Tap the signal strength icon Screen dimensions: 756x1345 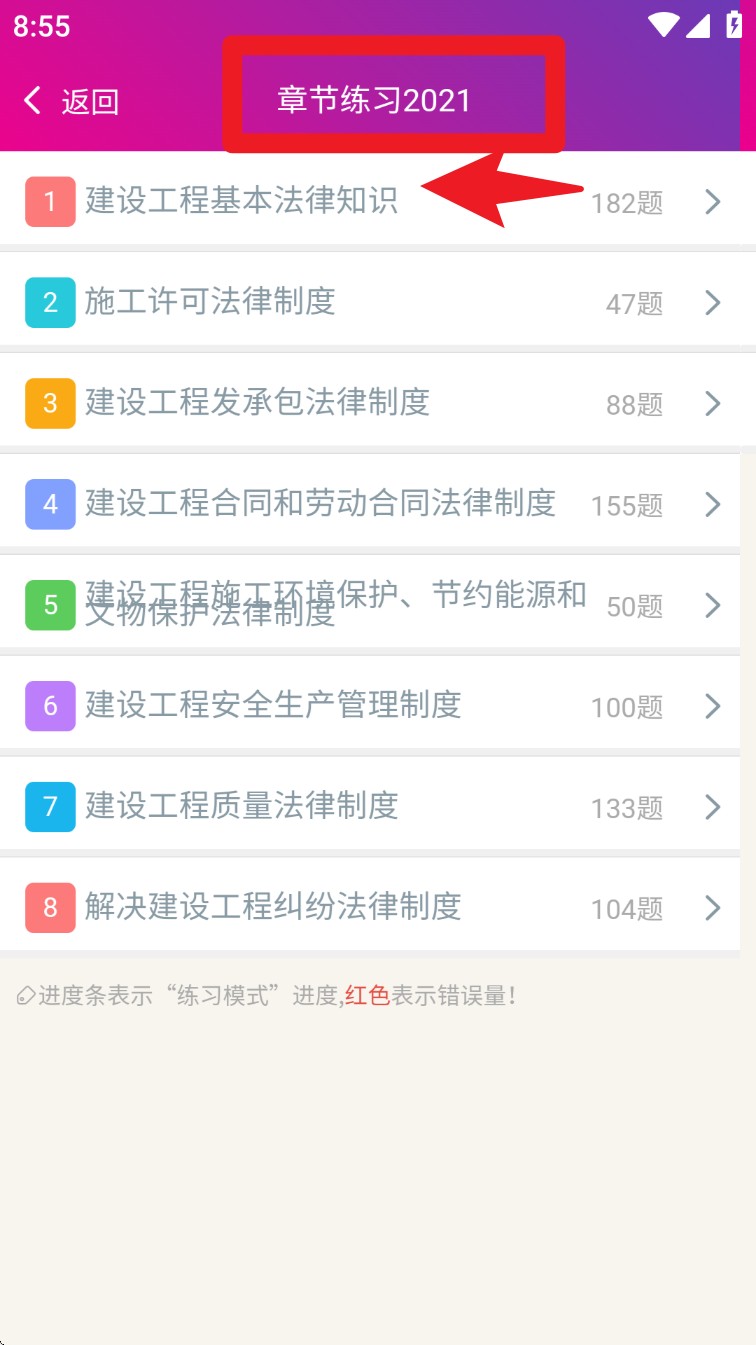pyautogui.click(x=699, y=25)
